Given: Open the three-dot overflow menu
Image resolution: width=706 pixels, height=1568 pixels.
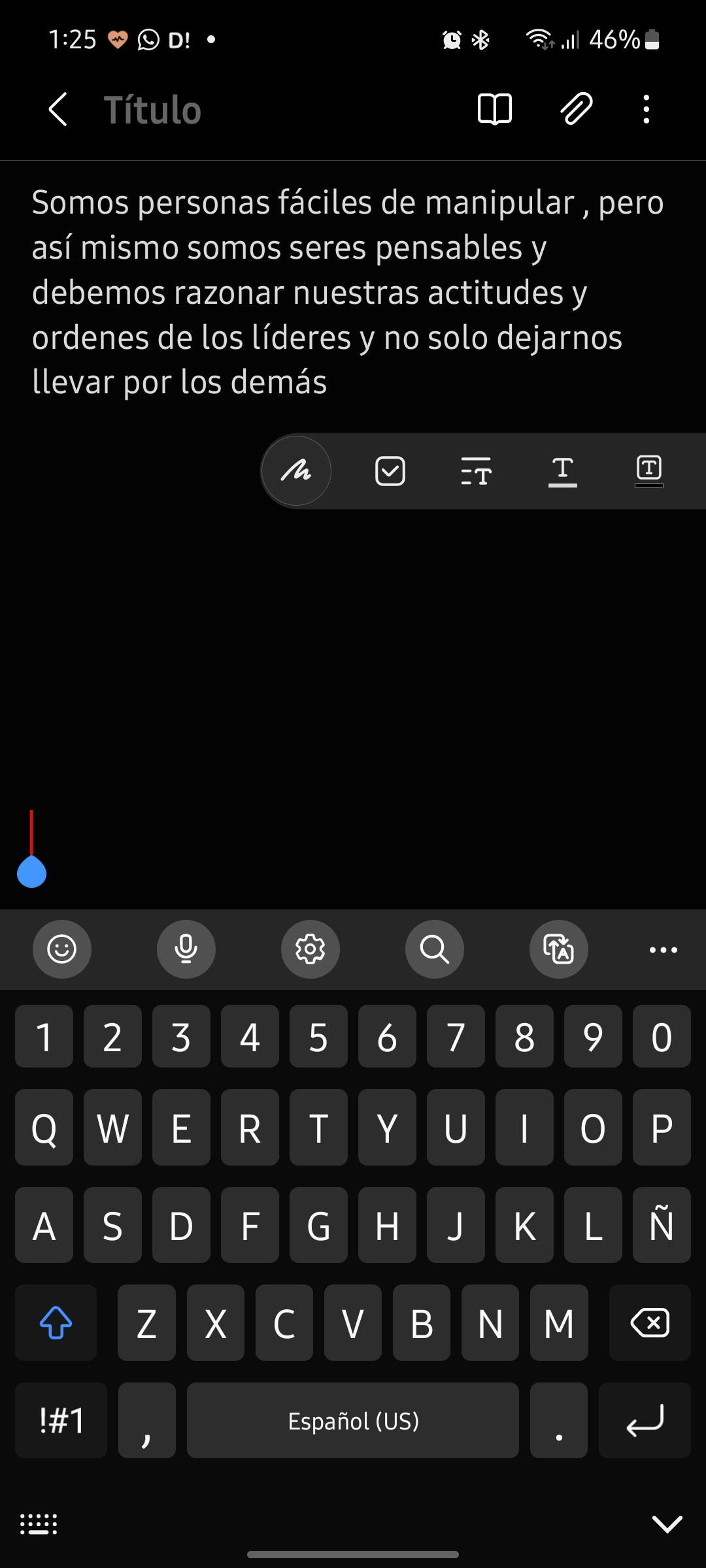Looking at the screenshot, I should click(x=647, y=109).
